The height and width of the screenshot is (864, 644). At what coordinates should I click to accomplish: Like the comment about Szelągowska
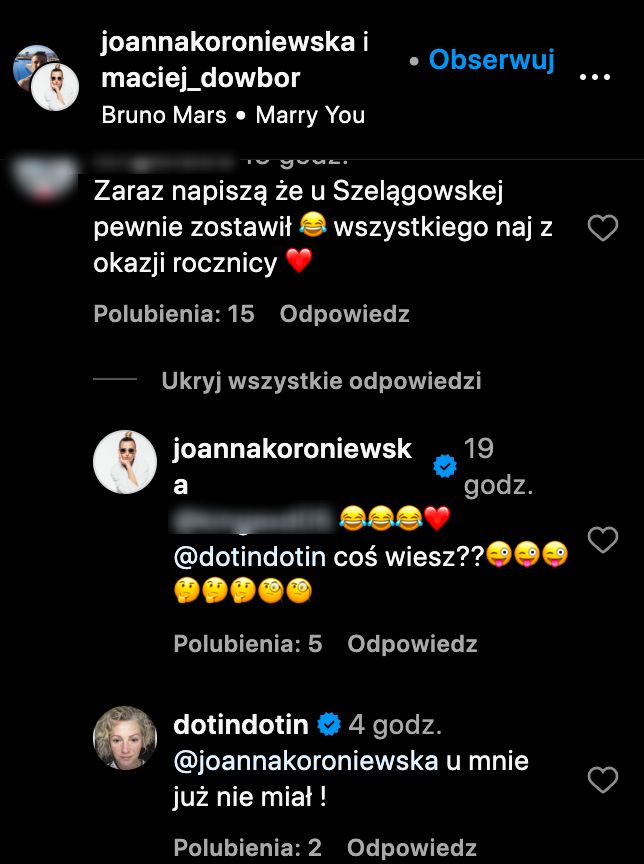(x=602, y=229)
